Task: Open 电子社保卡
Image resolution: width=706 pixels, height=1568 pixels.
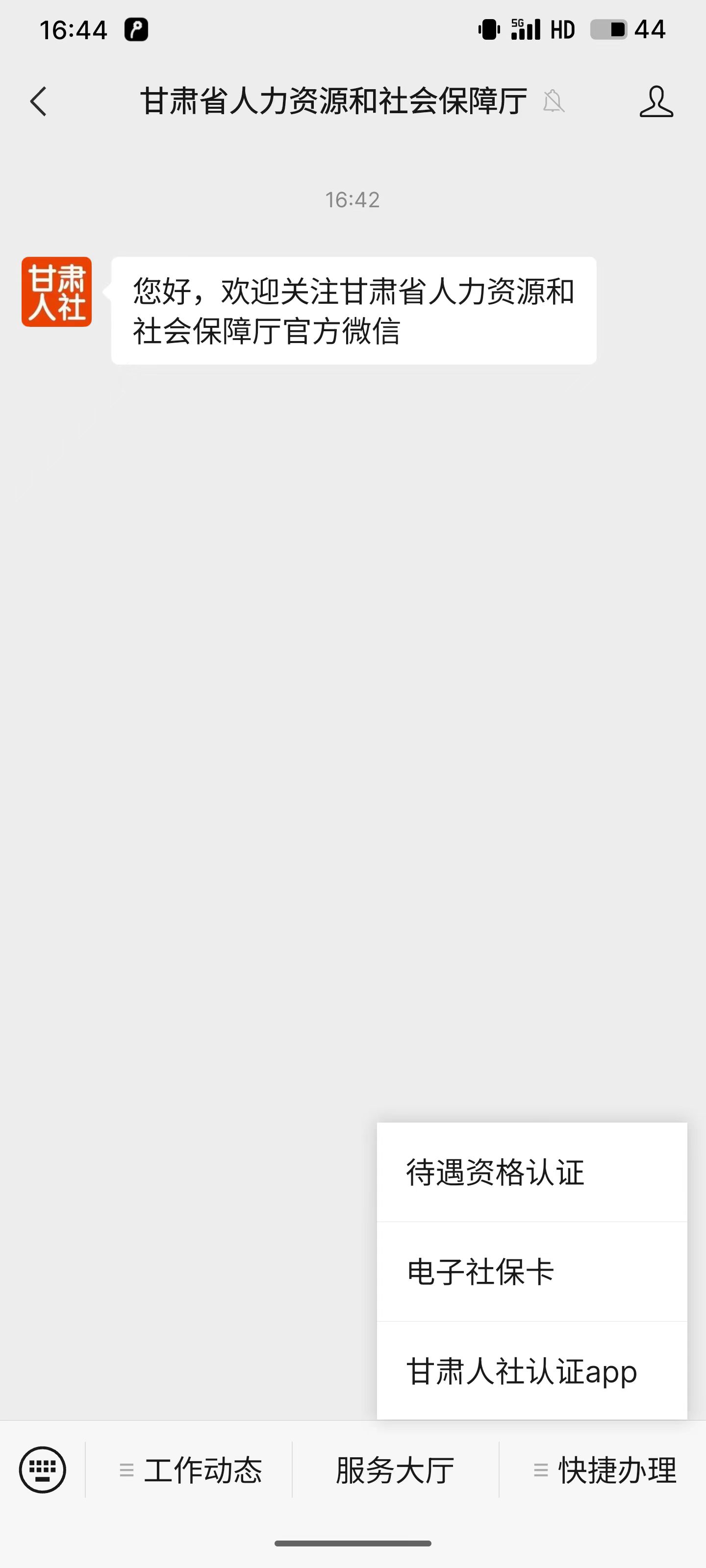Action: (531, 1272)
